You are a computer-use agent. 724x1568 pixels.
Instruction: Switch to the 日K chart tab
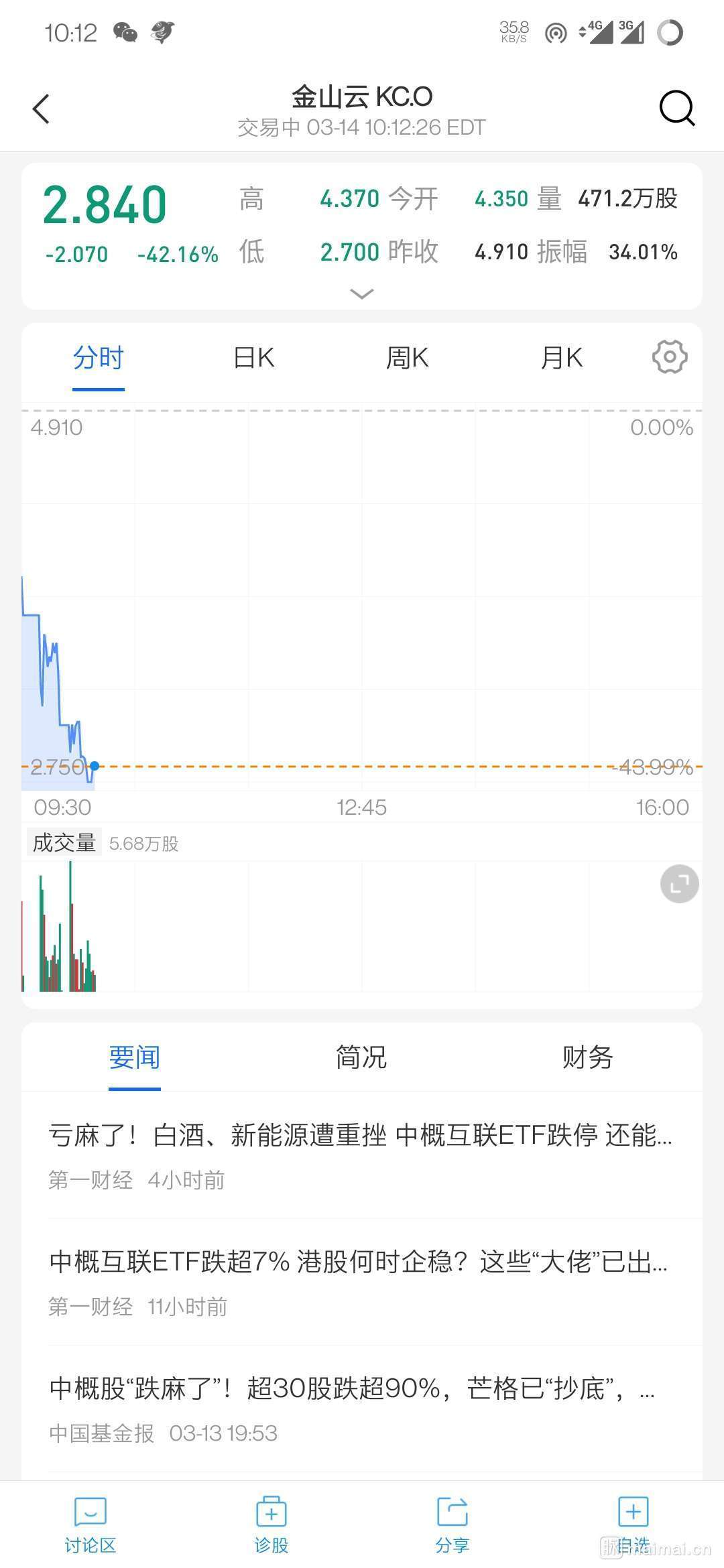254,358
